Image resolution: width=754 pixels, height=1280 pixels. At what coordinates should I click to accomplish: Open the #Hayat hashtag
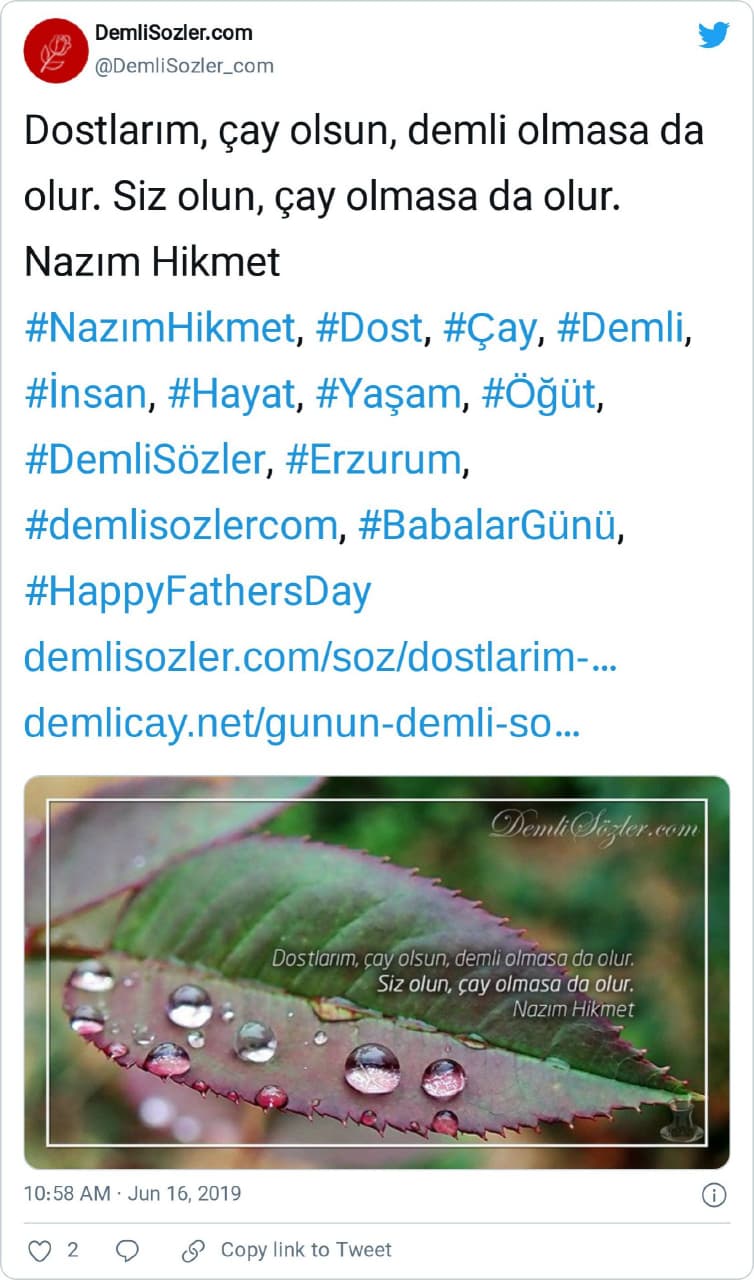pos(232,394)
